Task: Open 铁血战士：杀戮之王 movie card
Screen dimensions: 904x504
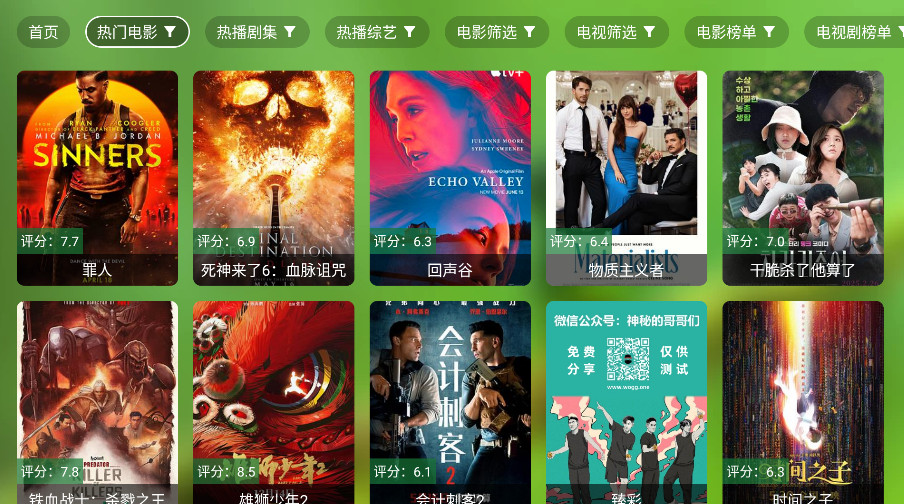Action: click(x=97, y=402)
